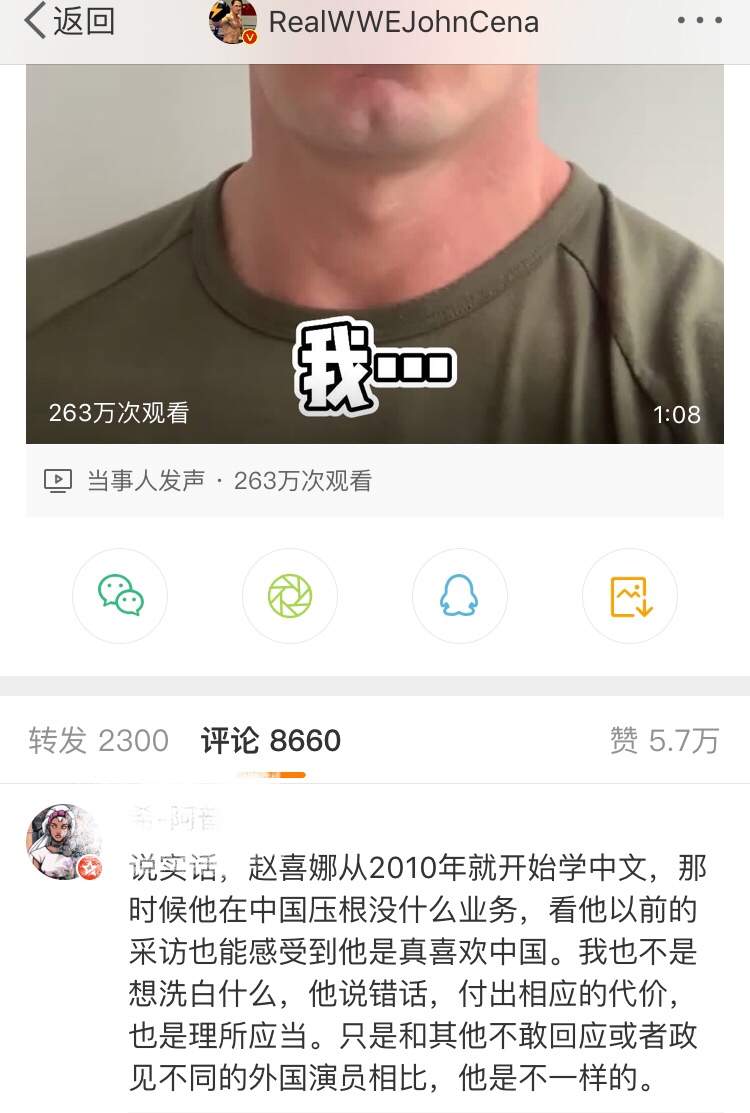
Task: Play the 1:08 video
Action: [x=374, y=250]
